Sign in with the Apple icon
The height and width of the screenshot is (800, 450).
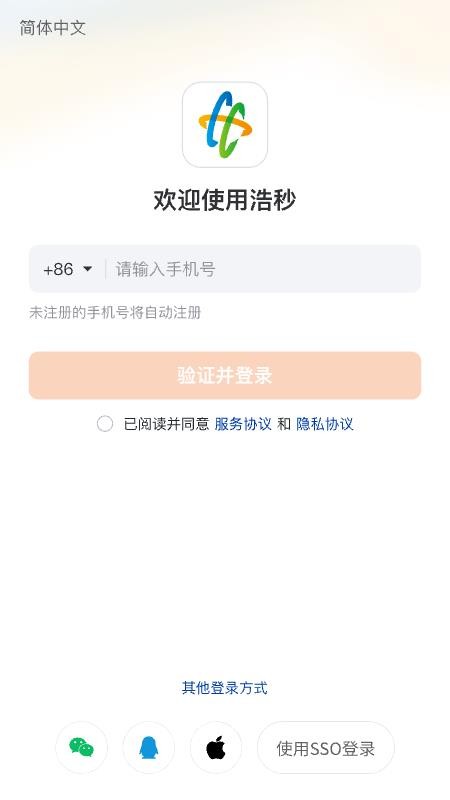click(216, 747)
